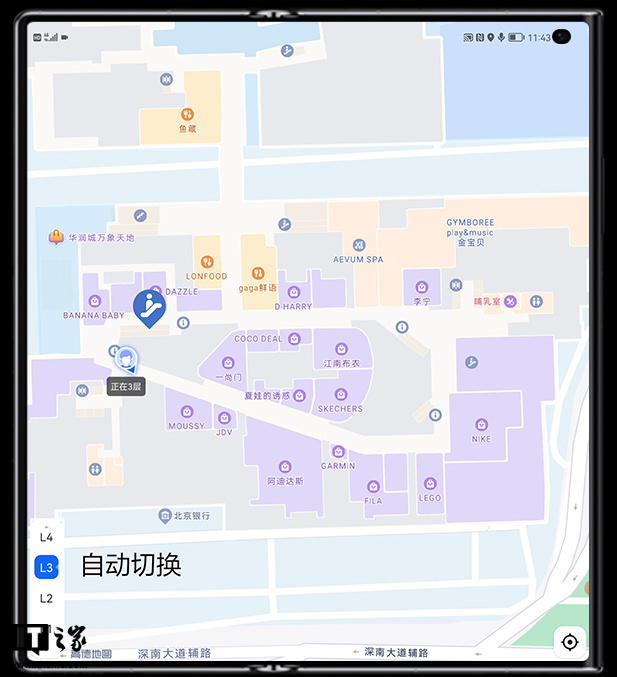Select the 华润城万象天地 mall marker
This screenshot has height=677, width=617.
tap(57, 237)
